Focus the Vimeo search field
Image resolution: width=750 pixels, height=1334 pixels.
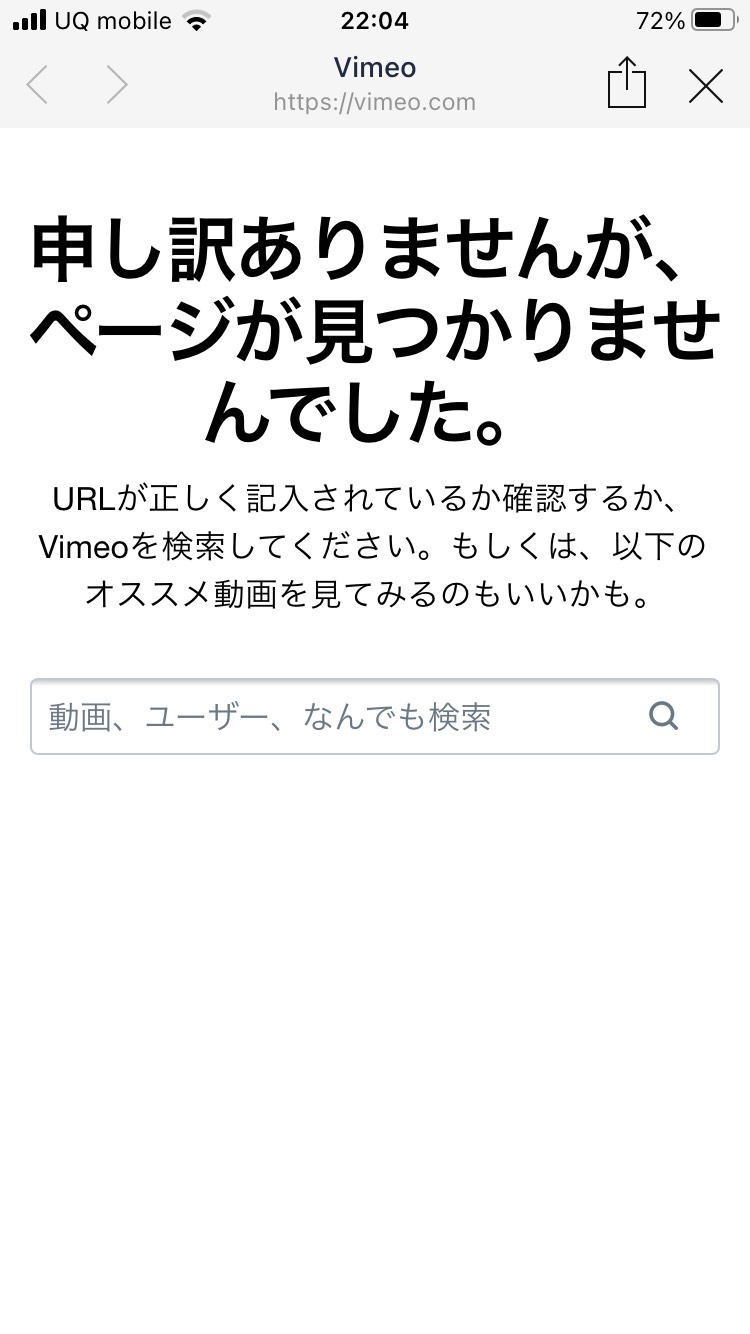click(375, 716)
